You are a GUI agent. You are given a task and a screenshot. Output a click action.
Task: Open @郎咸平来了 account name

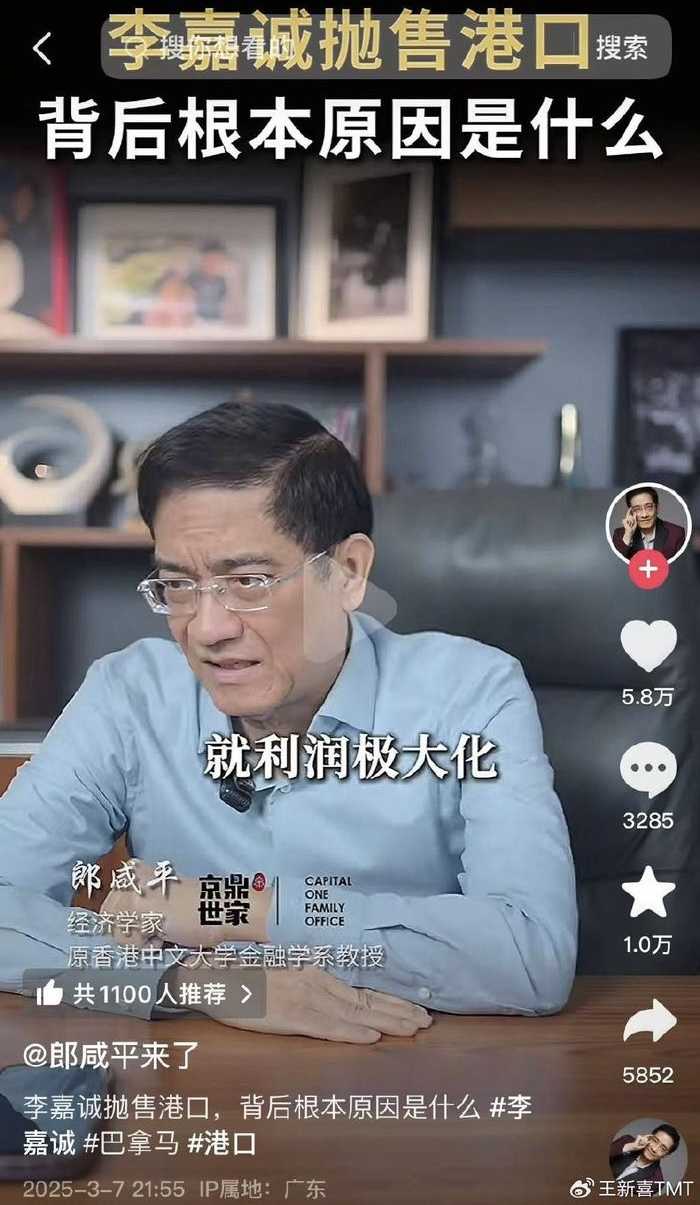tap(112, 1055)
